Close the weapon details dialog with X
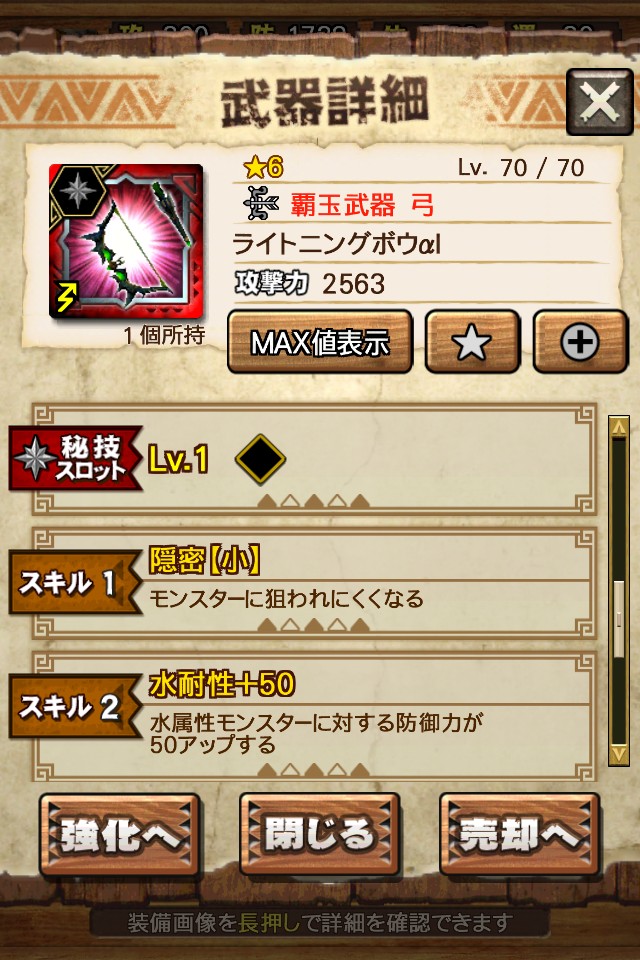 click(599, 102)
